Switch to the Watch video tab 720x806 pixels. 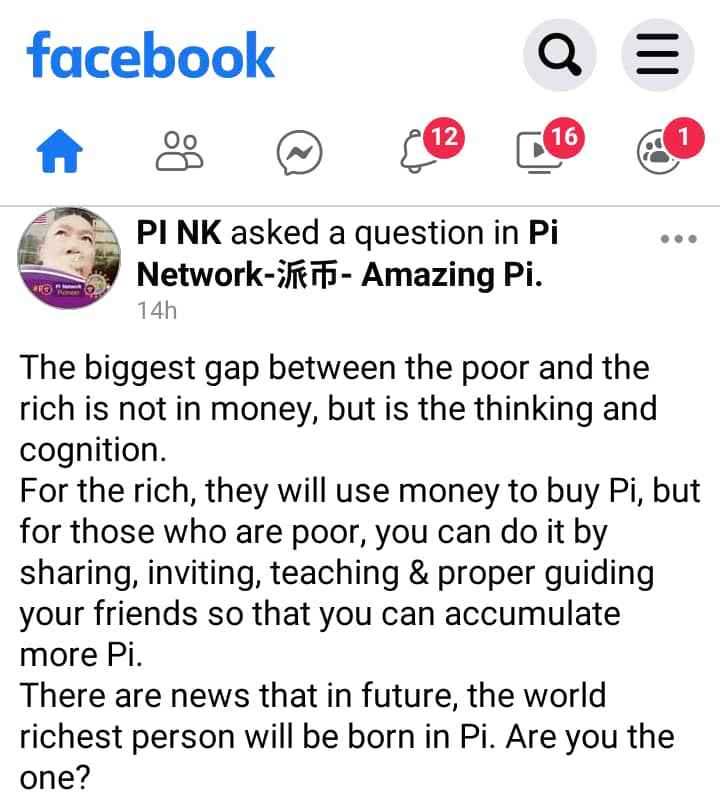pyautogui.click(x=540, y=152)
